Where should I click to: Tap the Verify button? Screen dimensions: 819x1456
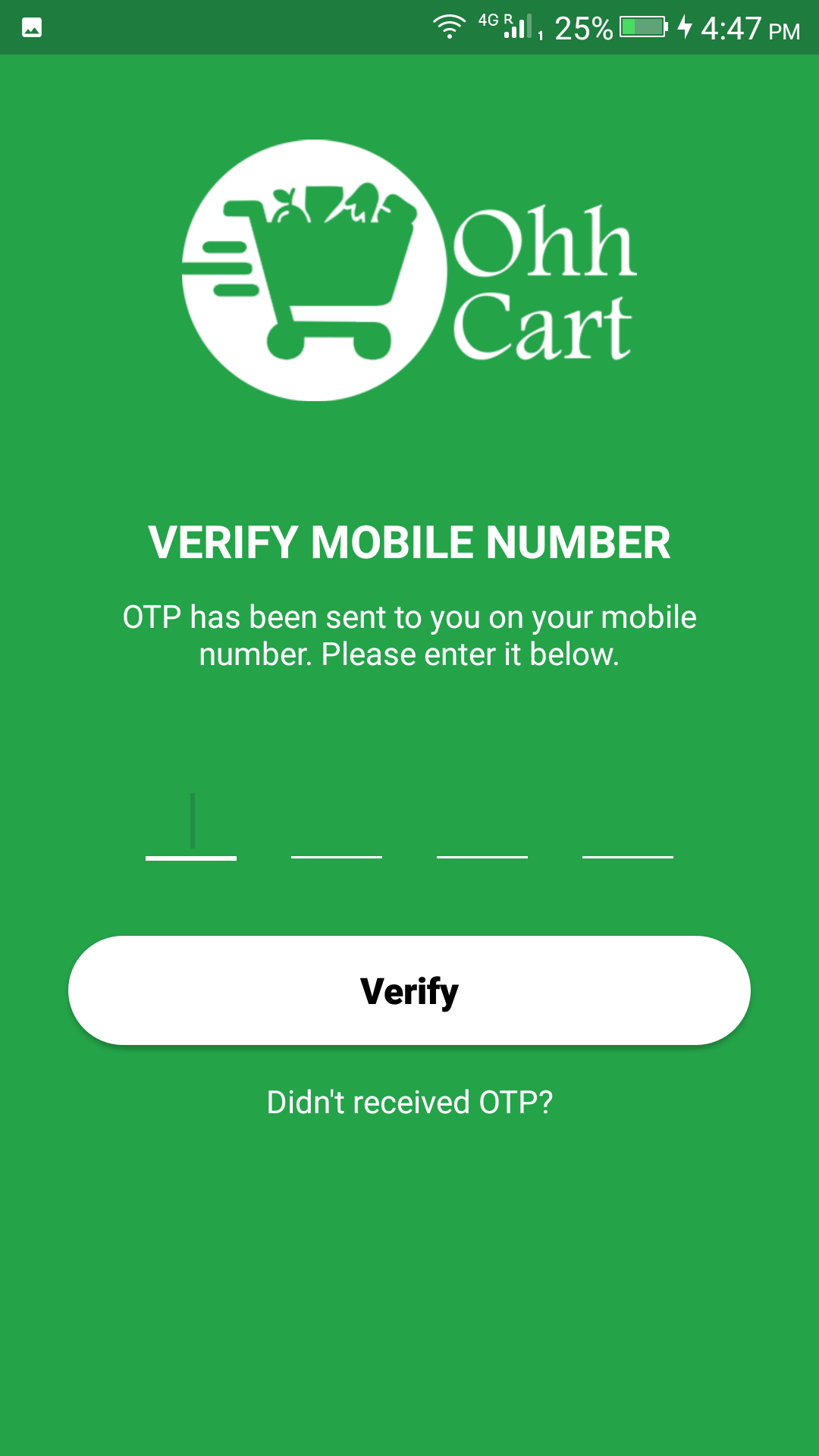click(x=409, y=990)
